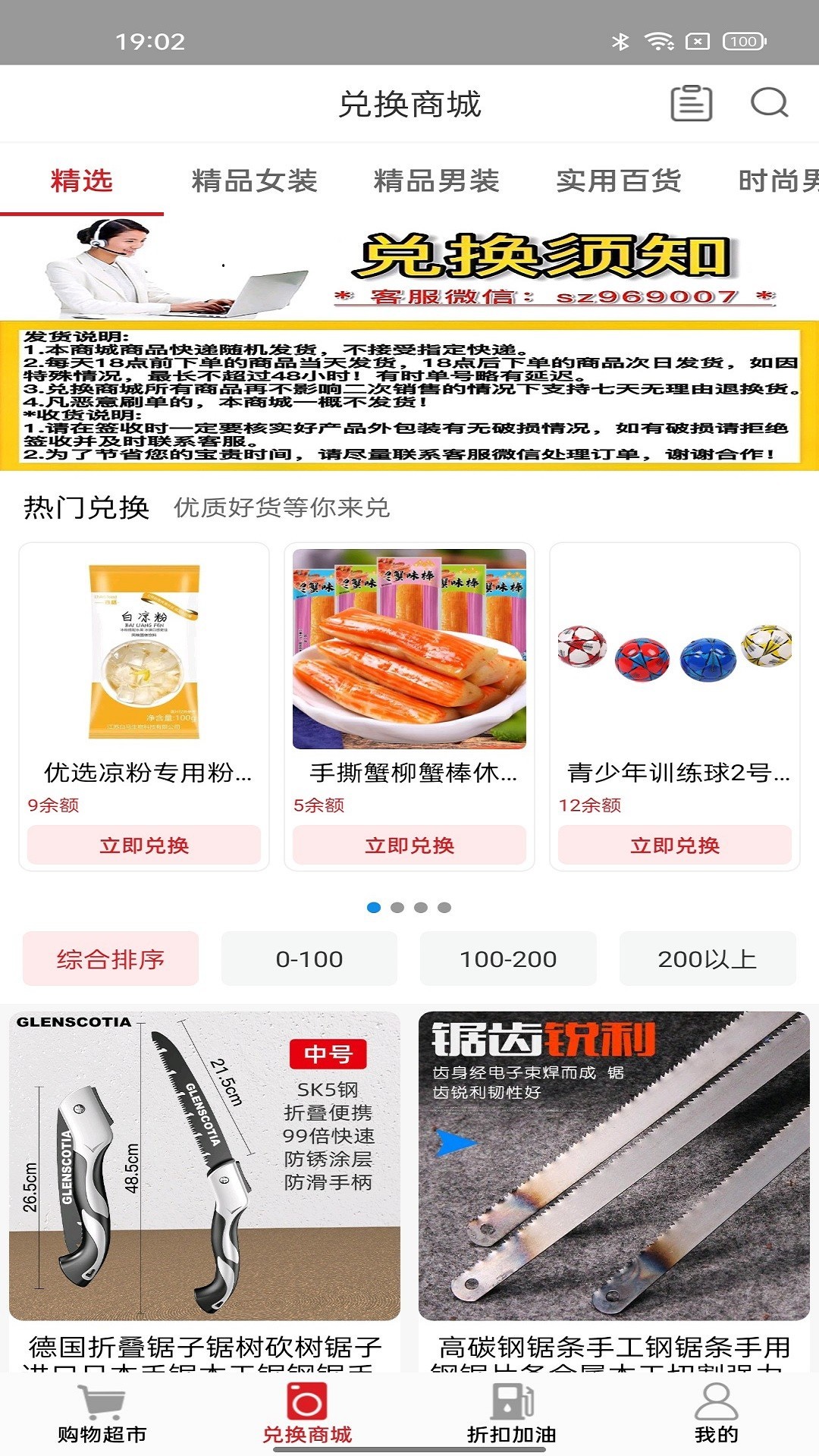
Task: Switch to the 精品女装 tab
Action: click(255, 181)
